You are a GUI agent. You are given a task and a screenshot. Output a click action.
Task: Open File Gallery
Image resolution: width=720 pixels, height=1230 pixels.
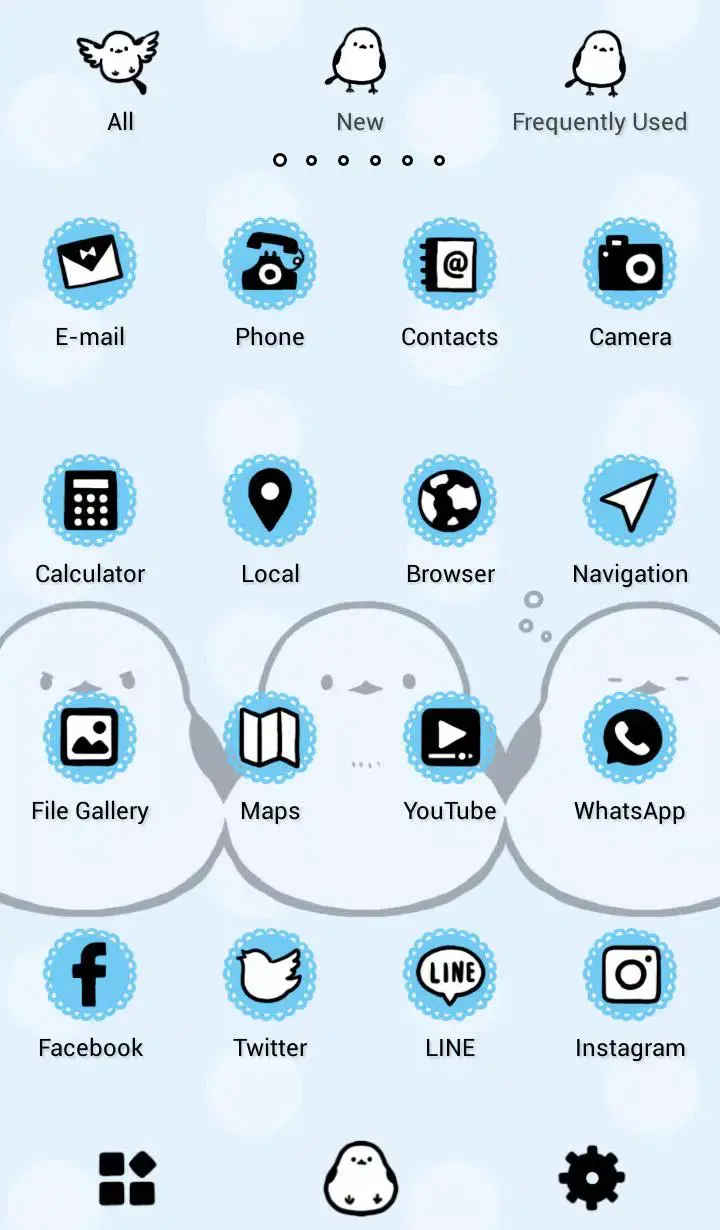90,738
